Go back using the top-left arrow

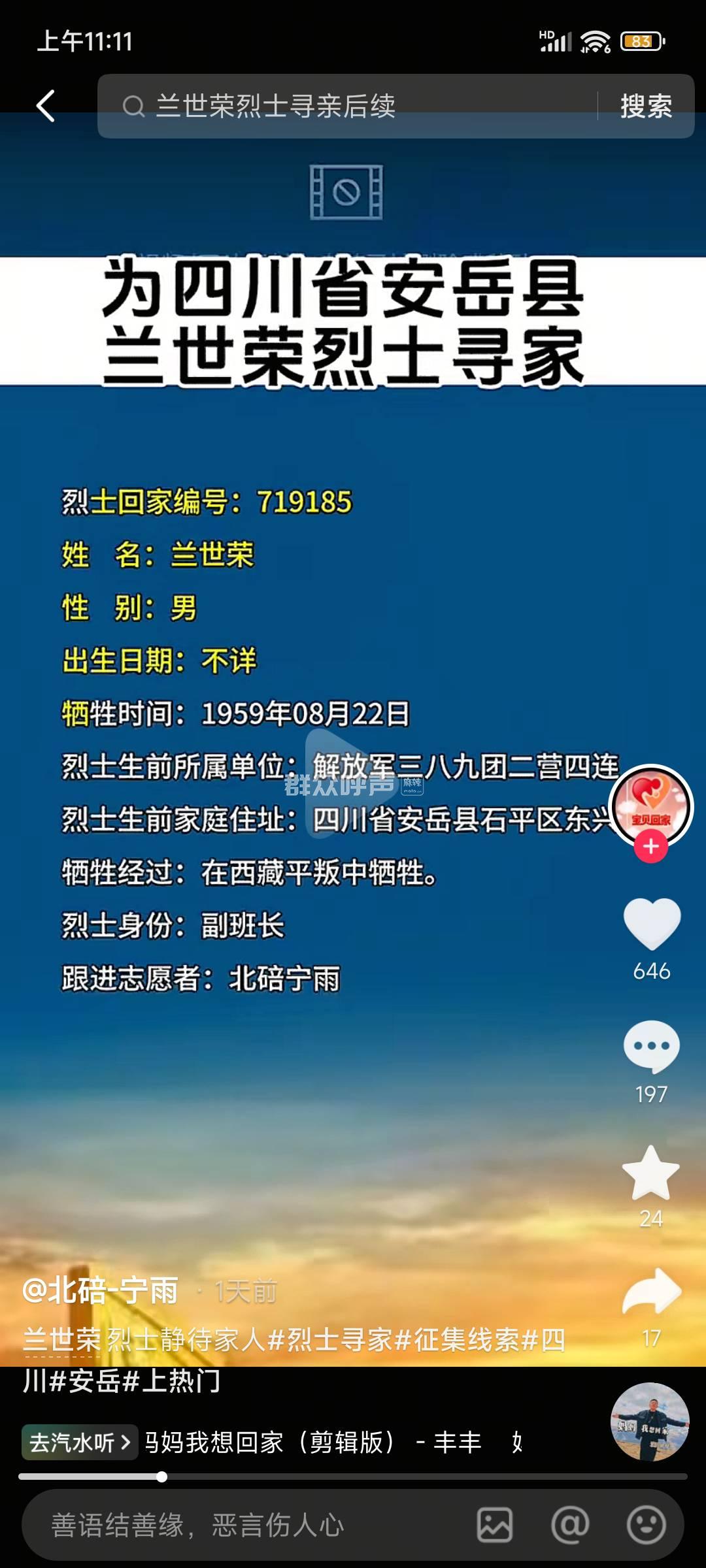point(46,106)
